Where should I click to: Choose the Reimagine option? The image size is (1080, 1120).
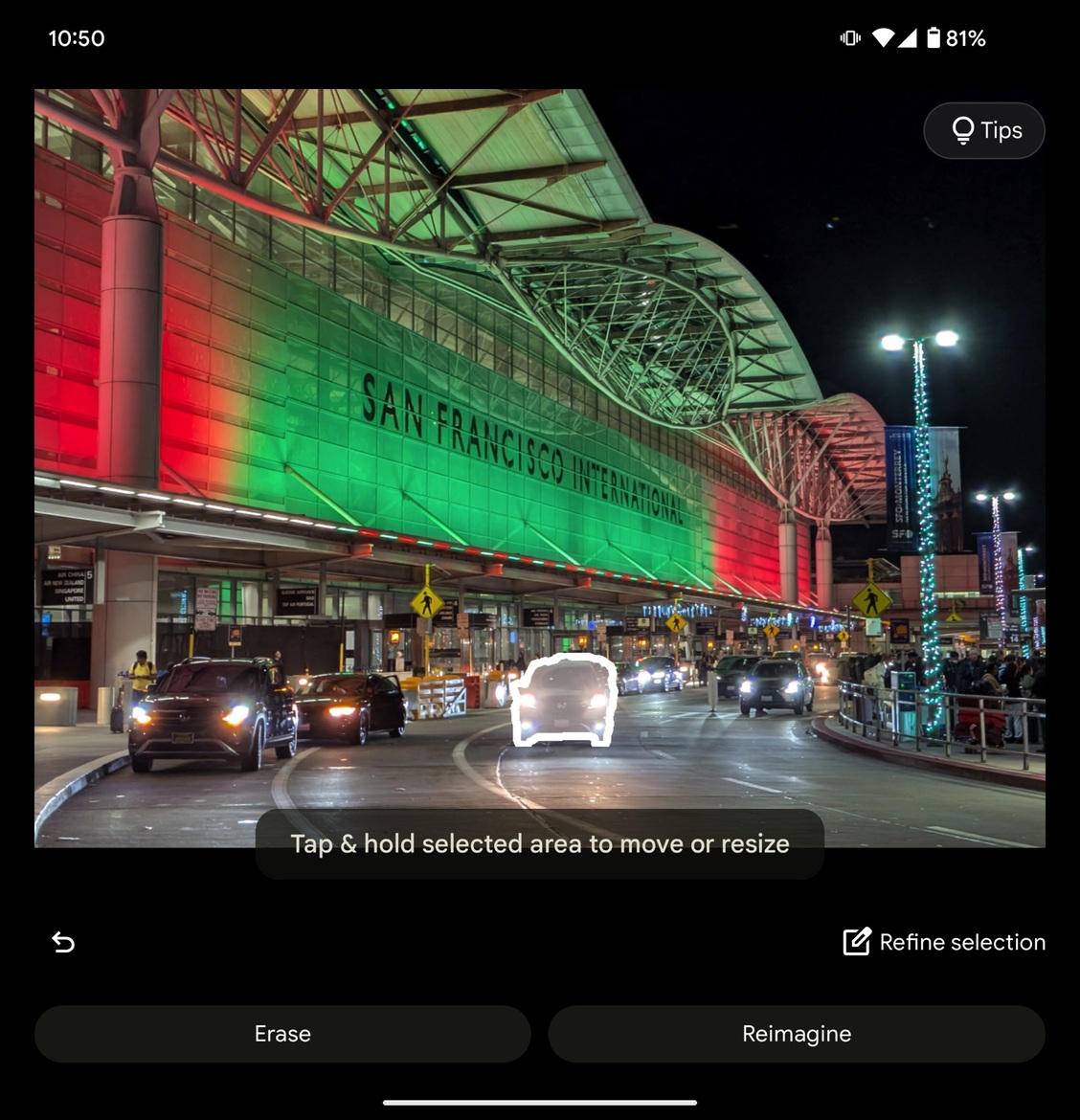(x=796, y=1034)
